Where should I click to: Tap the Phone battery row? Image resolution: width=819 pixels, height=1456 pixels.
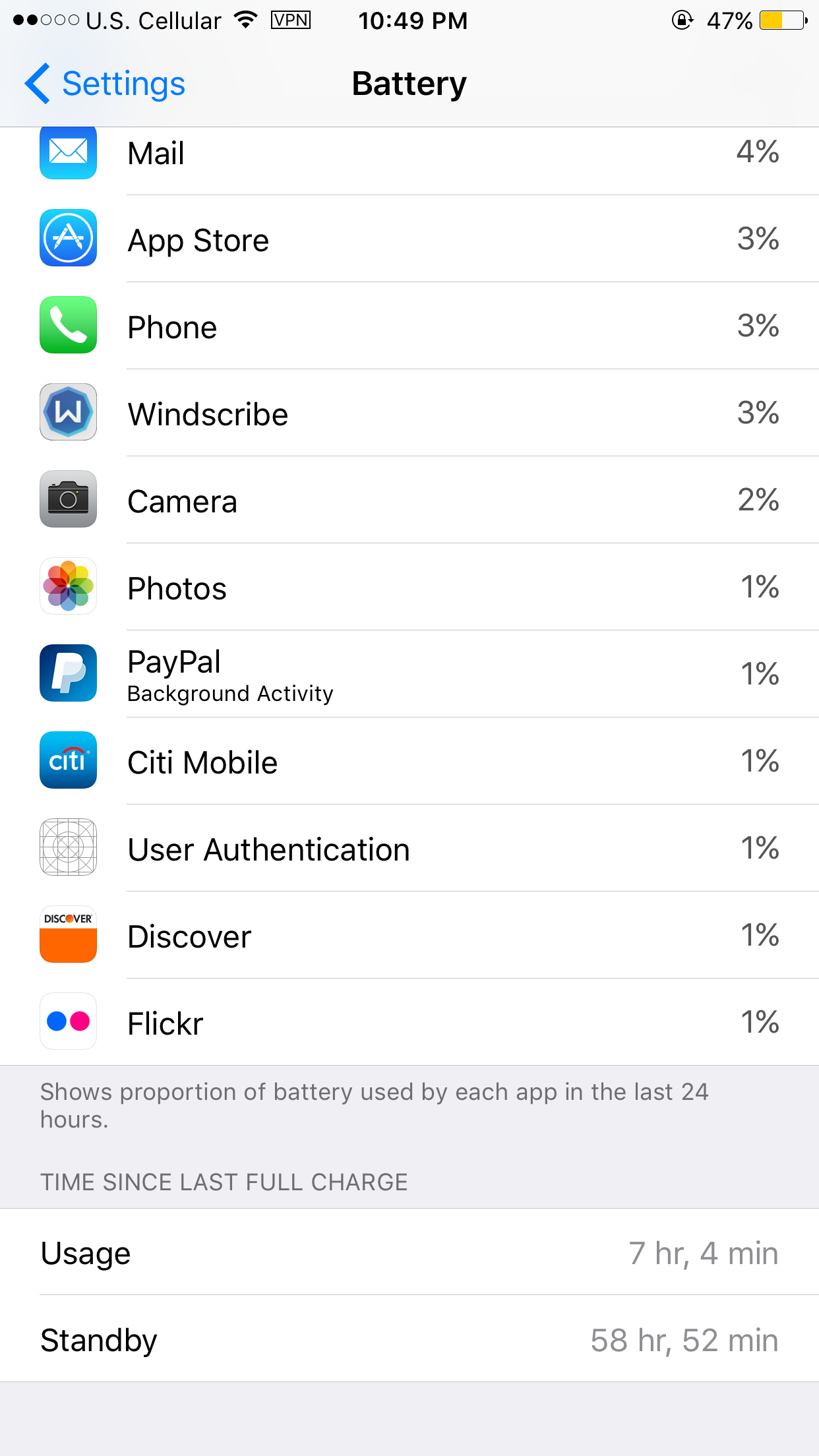point(409,326)
